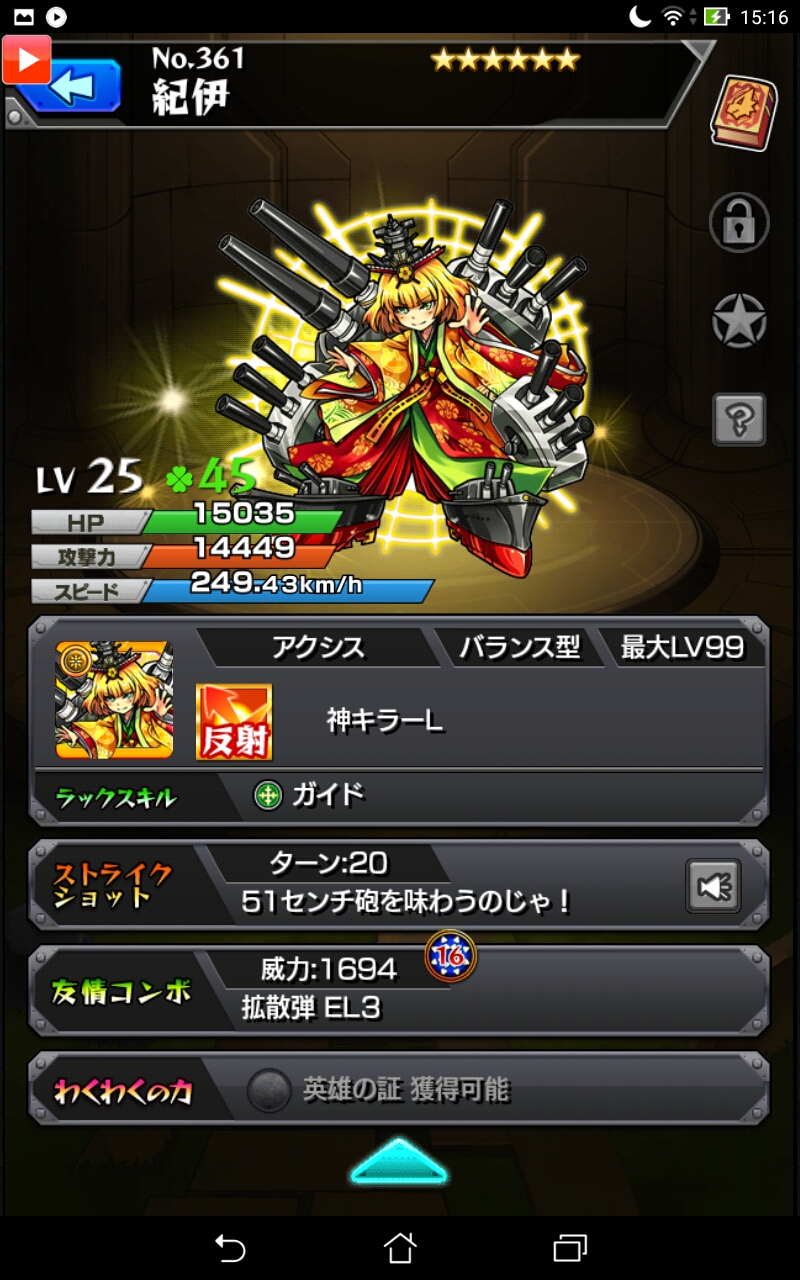Tap the cyan up arrow at bottom
This screenshot has width=800, height=1280.
pos(399,1162)
